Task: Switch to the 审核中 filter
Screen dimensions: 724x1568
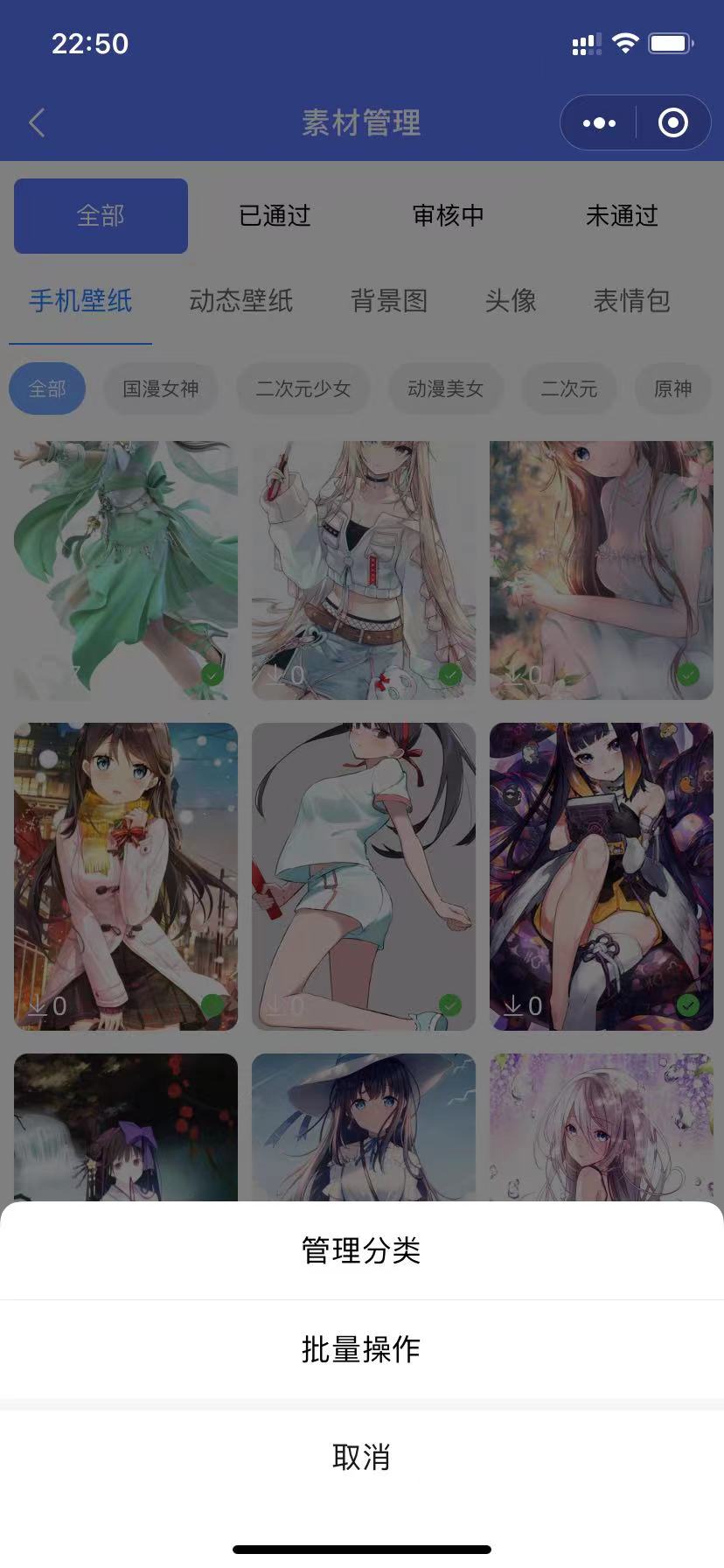Action: 448,216
